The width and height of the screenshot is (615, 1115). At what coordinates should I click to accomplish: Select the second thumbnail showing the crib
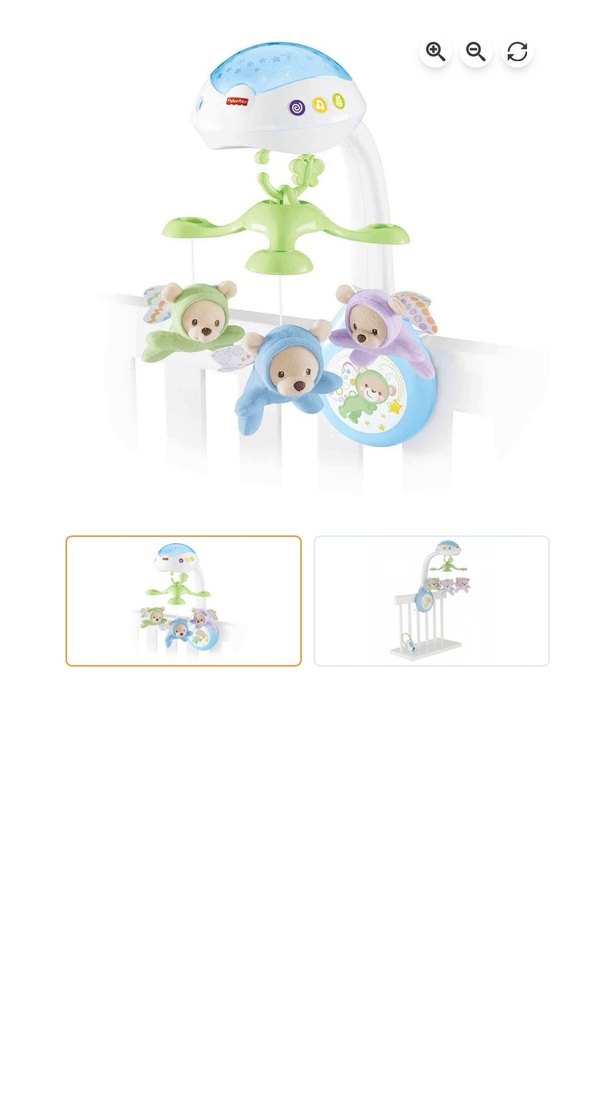click(x=432, y=601)
